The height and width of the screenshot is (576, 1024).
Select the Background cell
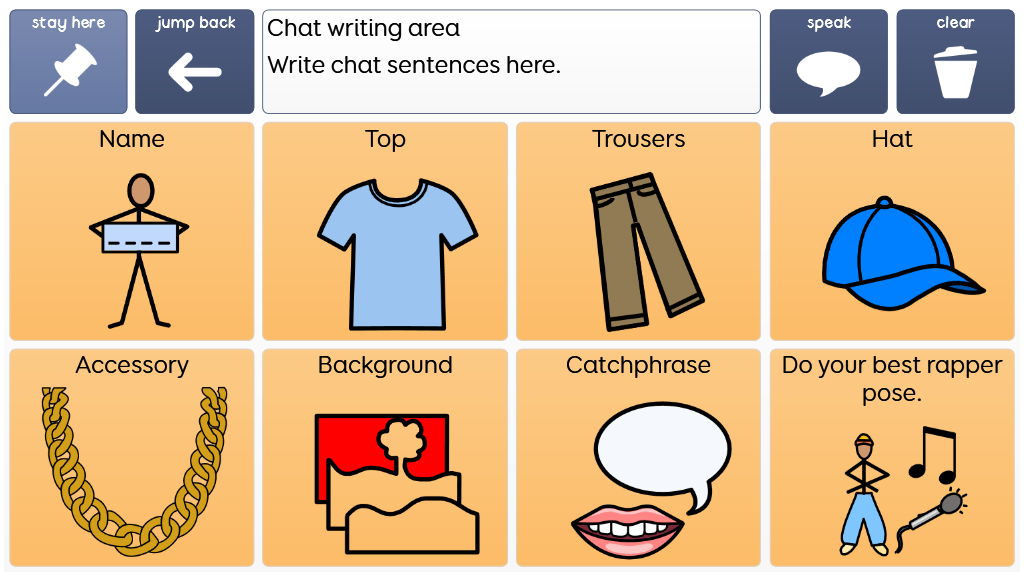click(385, 458)
